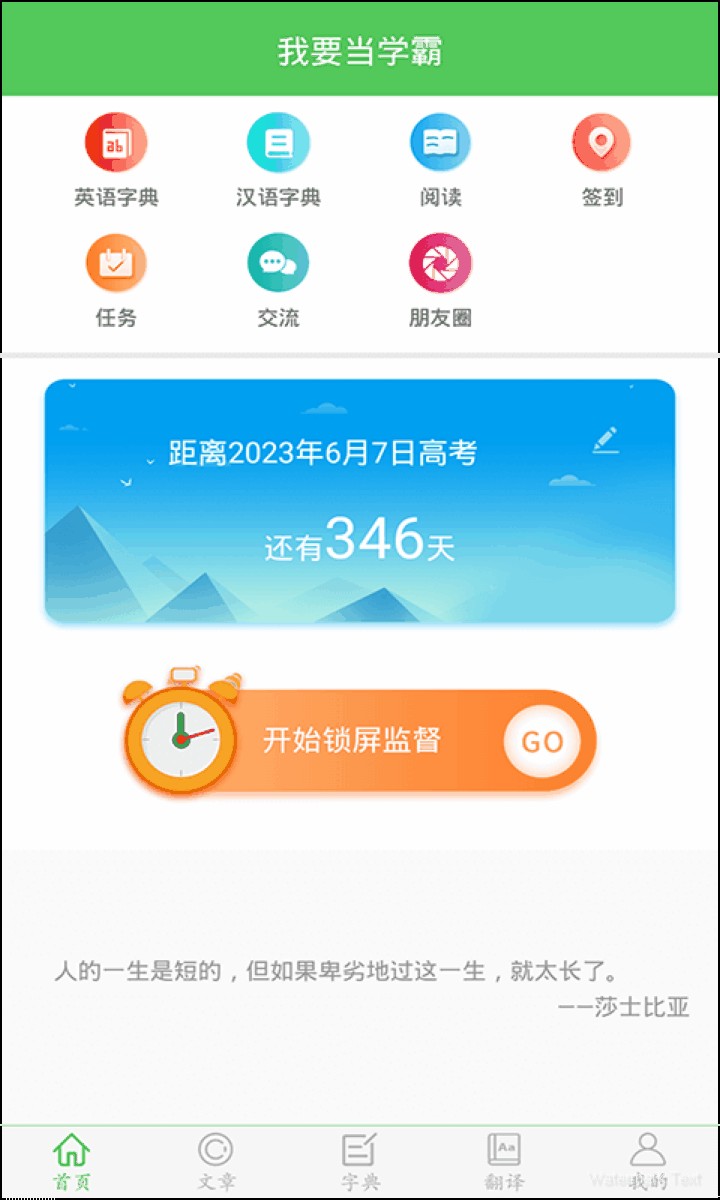Open the 我的 profile tab
The height and width of the screenshot is (1200, 720).
tap(648, 1158)
